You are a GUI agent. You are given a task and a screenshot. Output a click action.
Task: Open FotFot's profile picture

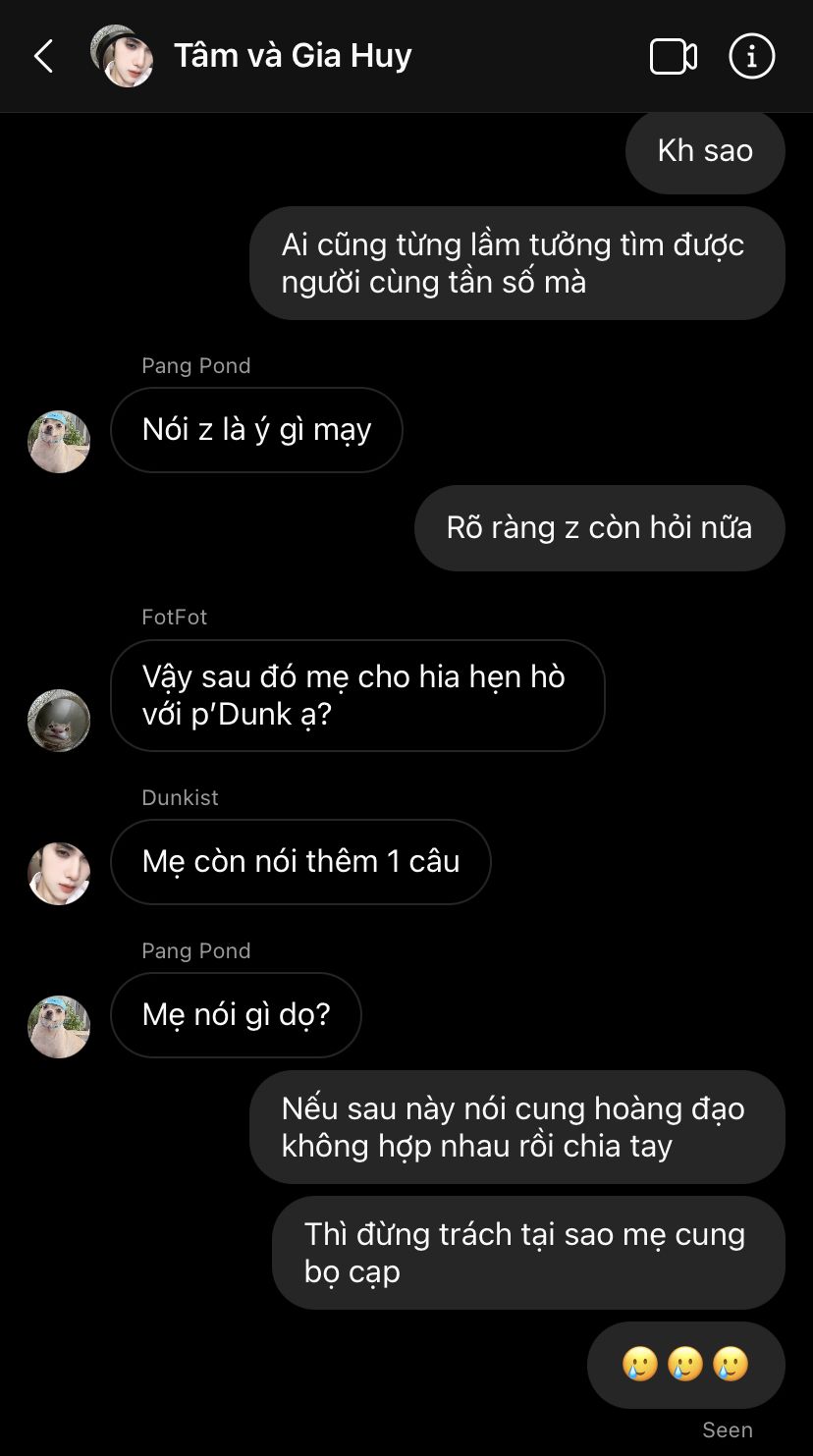tap(59, 720)
